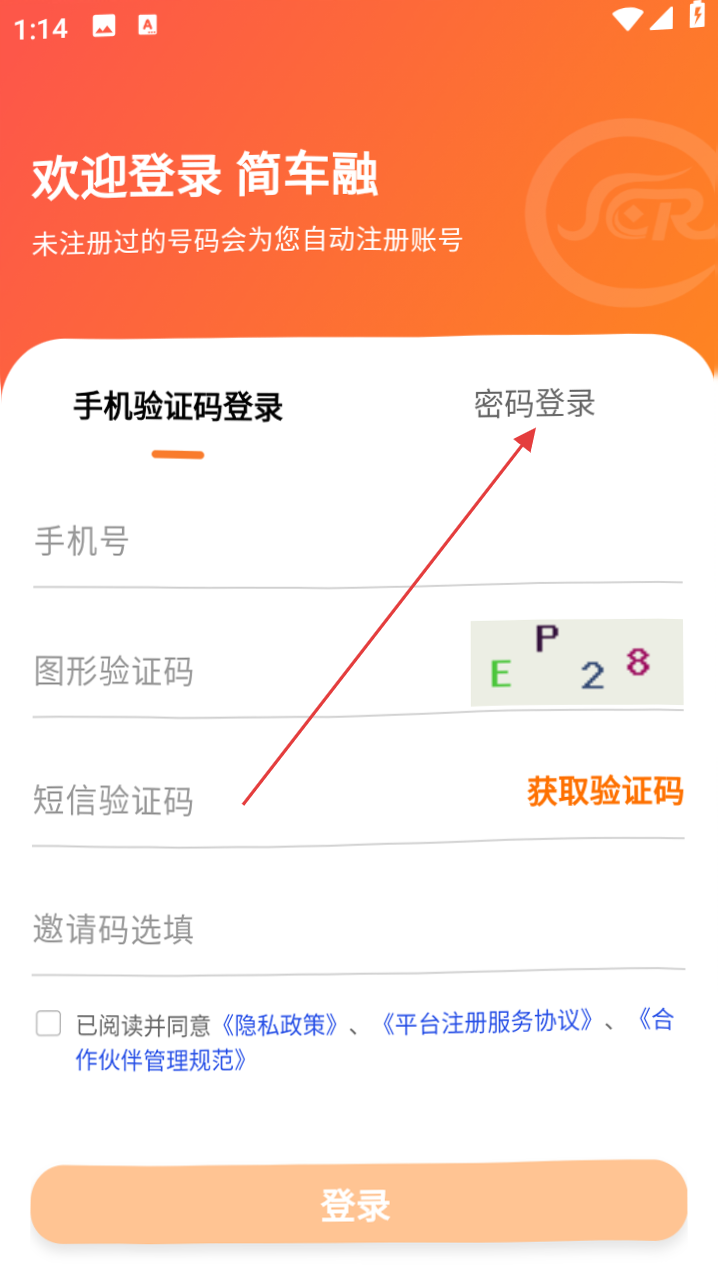Open the 《合作伙伴管理规范》 link
The width and height of the screenshot is (718, 1275).
tap(160, 1060)
